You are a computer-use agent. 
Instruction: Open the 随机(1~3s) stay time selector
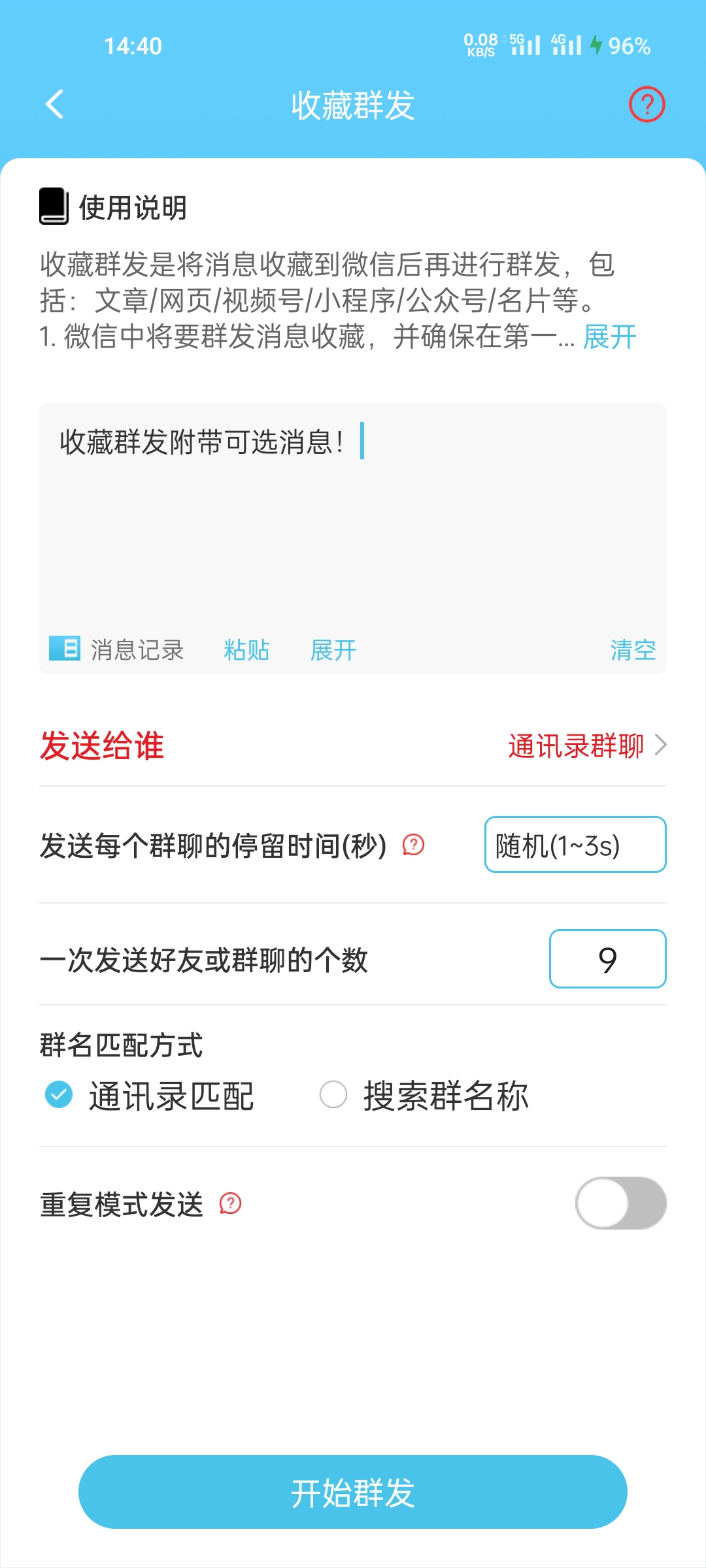[574, 846]
